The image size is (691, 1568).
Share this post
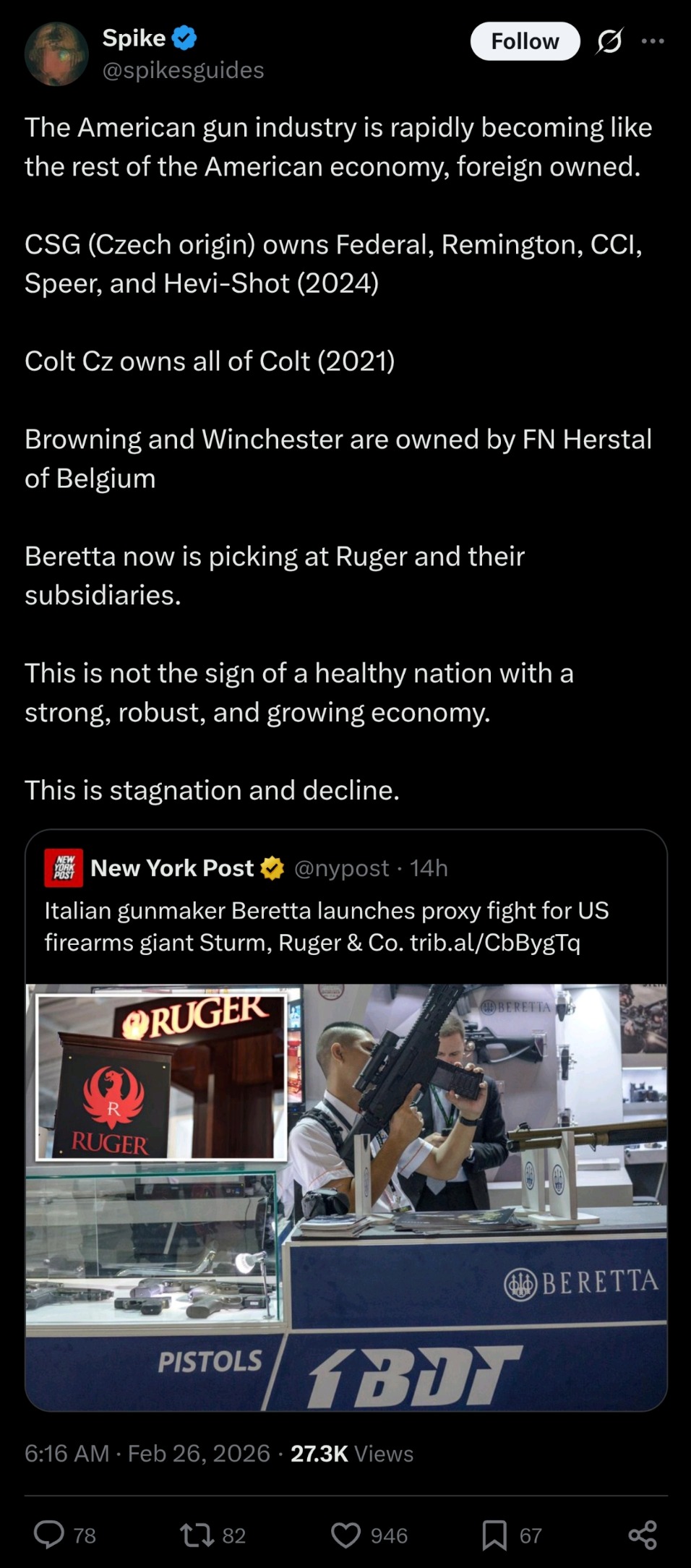pos(642,1534)
